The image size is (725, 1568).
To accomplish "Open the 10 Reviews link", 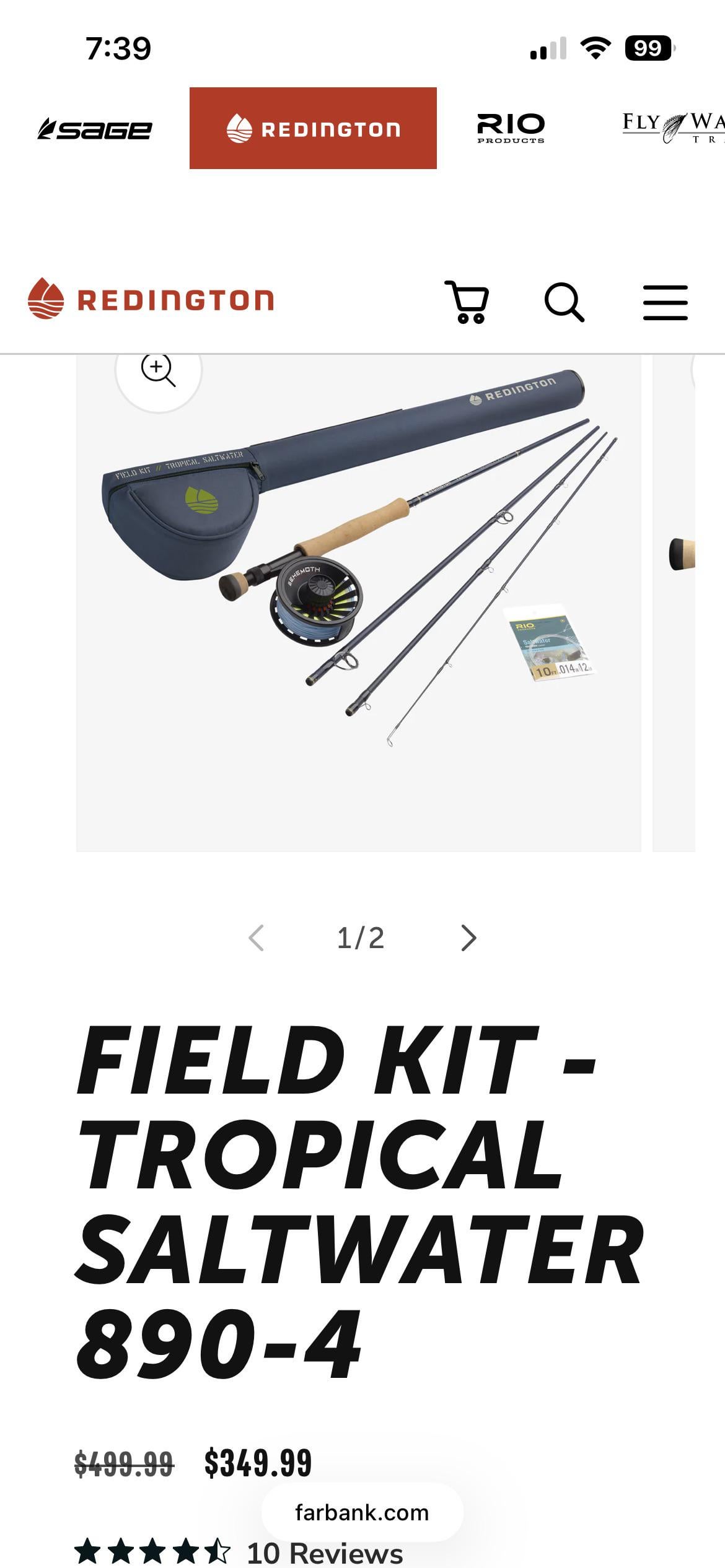I will (324, 1553).
